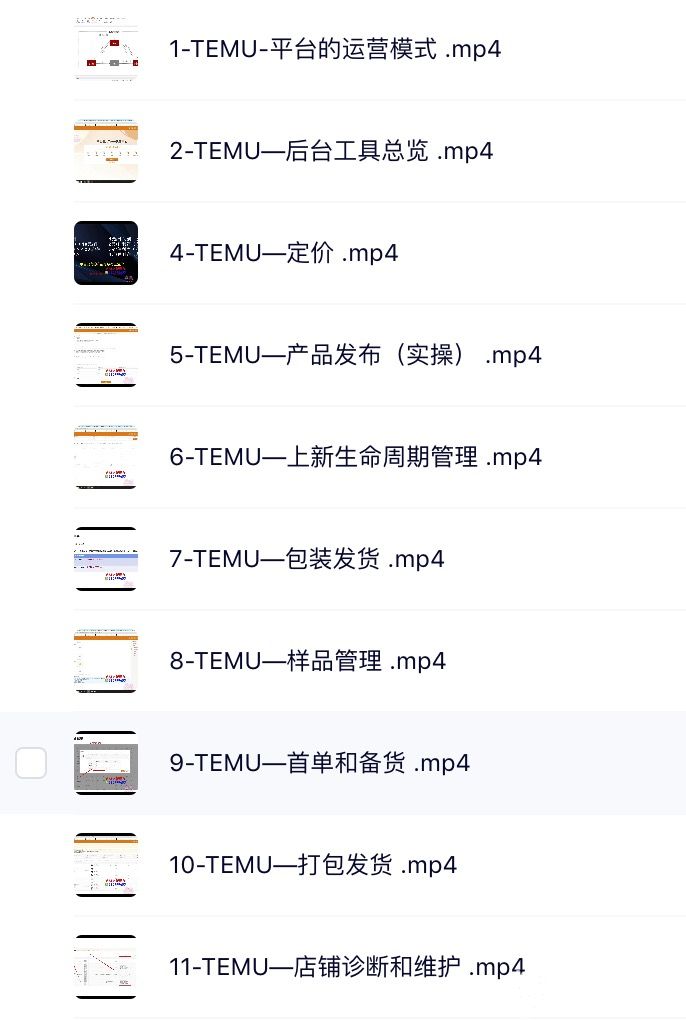This screenshot has width=686, height=1020.
Task: View 10-TEMU—打包发货 .mp4
Action: [x=313, y=865]
